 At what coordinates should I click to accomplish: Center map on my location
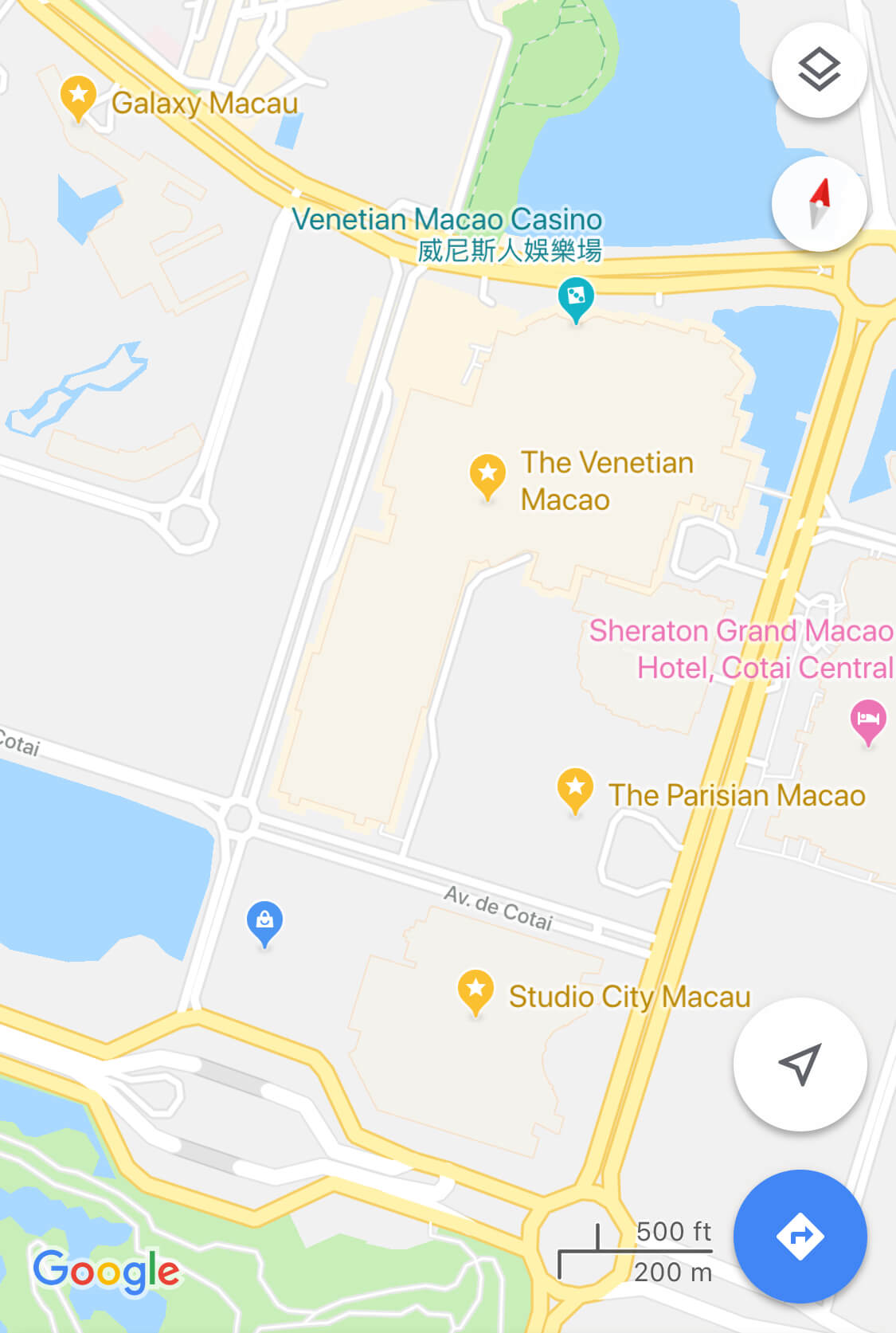pyautogui.click(x=800, y=1064)
